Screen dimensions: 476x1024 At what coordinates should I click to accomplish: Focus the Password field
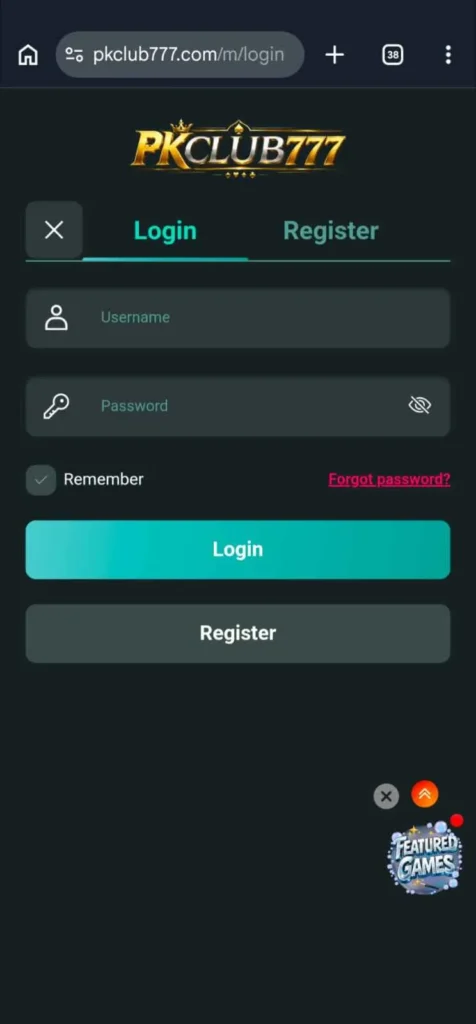238,406
